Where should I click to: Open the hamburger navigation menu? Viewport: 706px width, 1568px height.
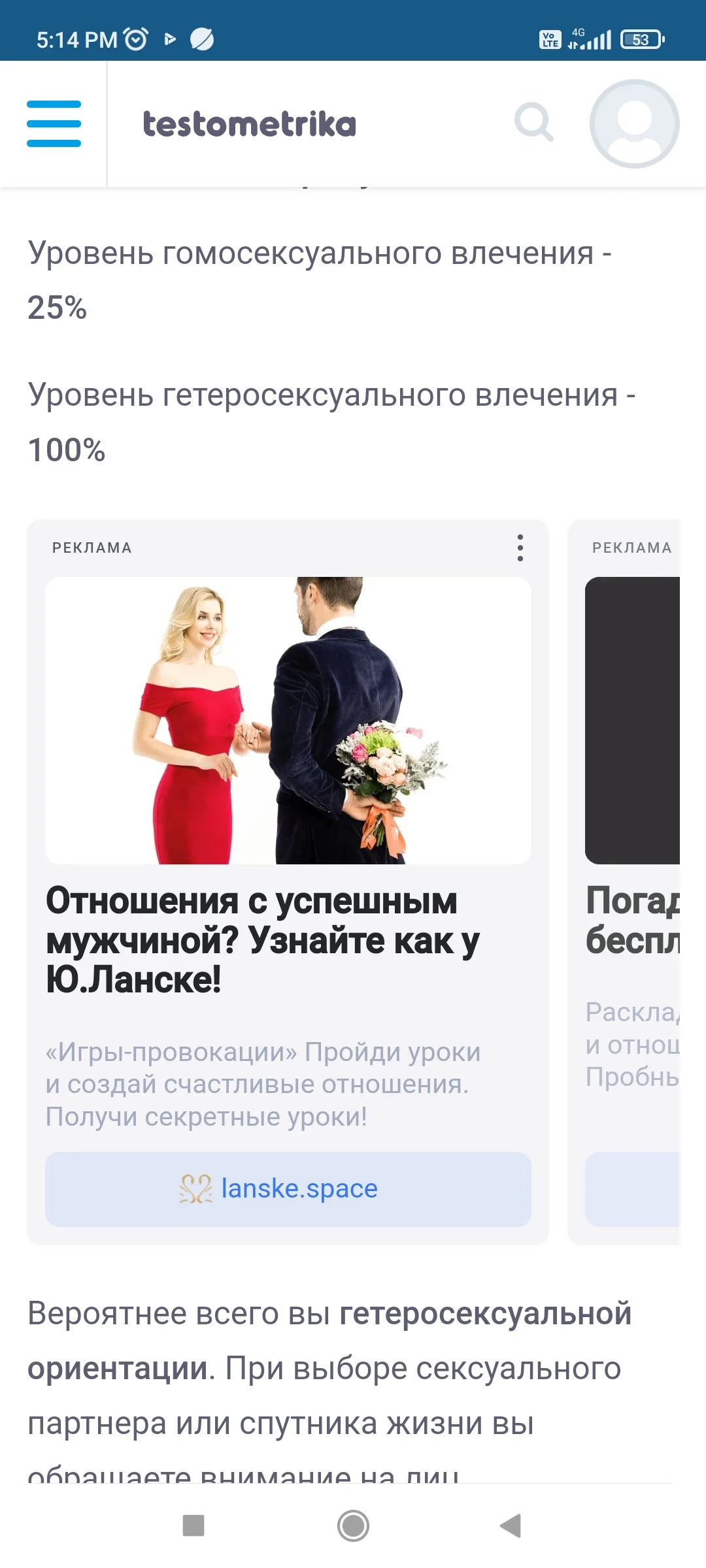coord(54,123)
